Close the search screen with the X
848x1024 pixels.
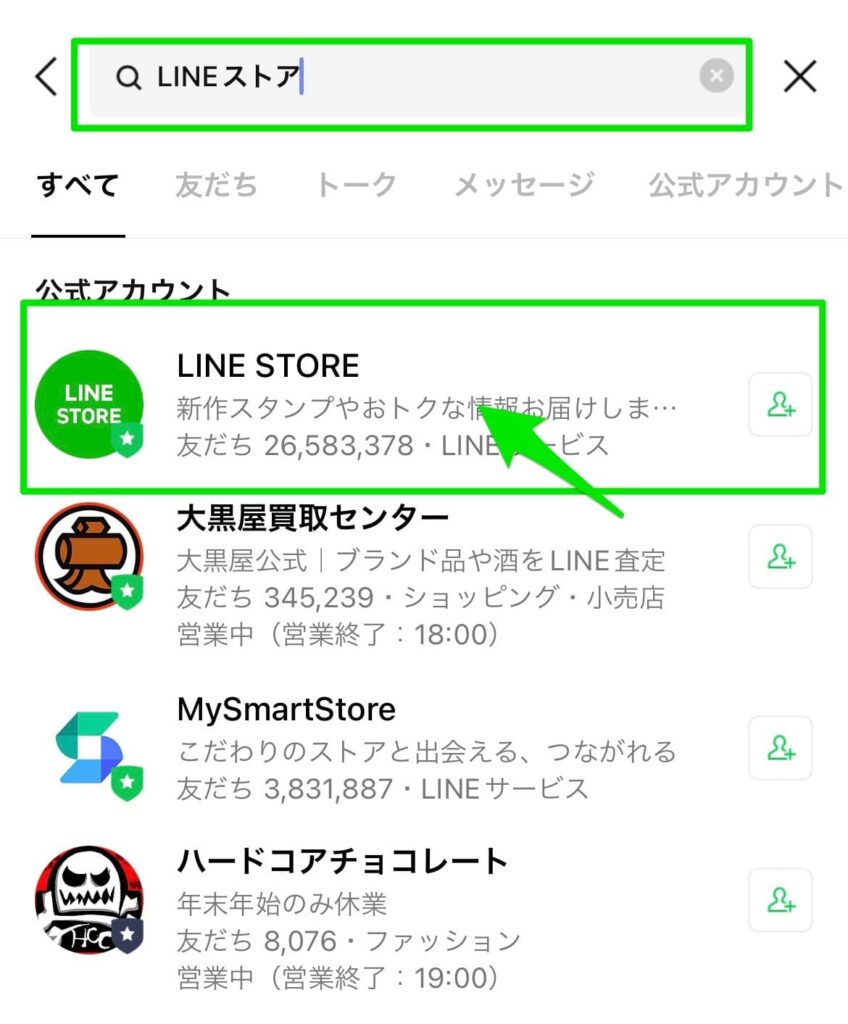click(800, 77)
